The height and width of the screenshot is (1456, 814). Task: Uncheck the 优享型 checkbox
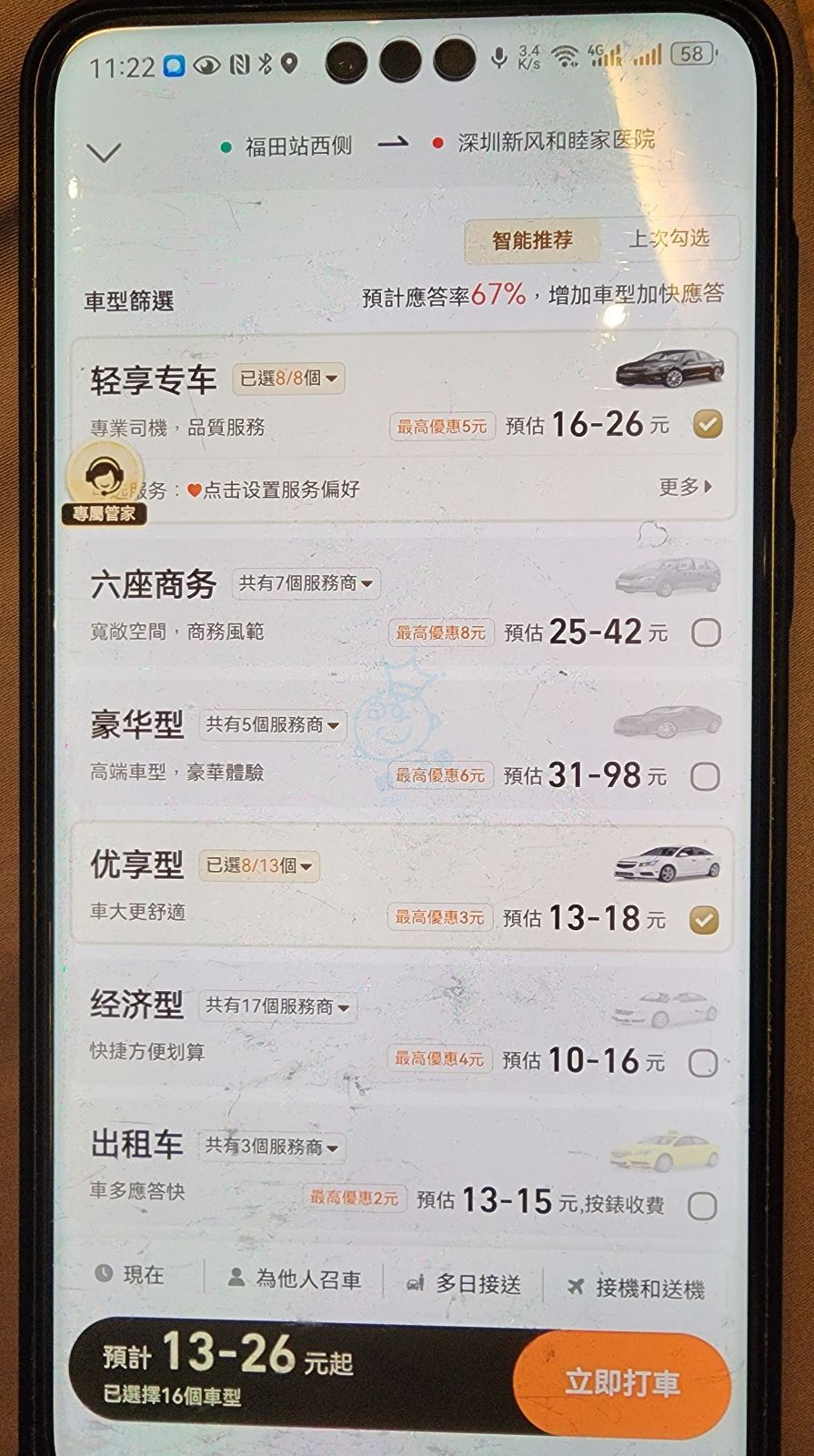pos(703,919)
